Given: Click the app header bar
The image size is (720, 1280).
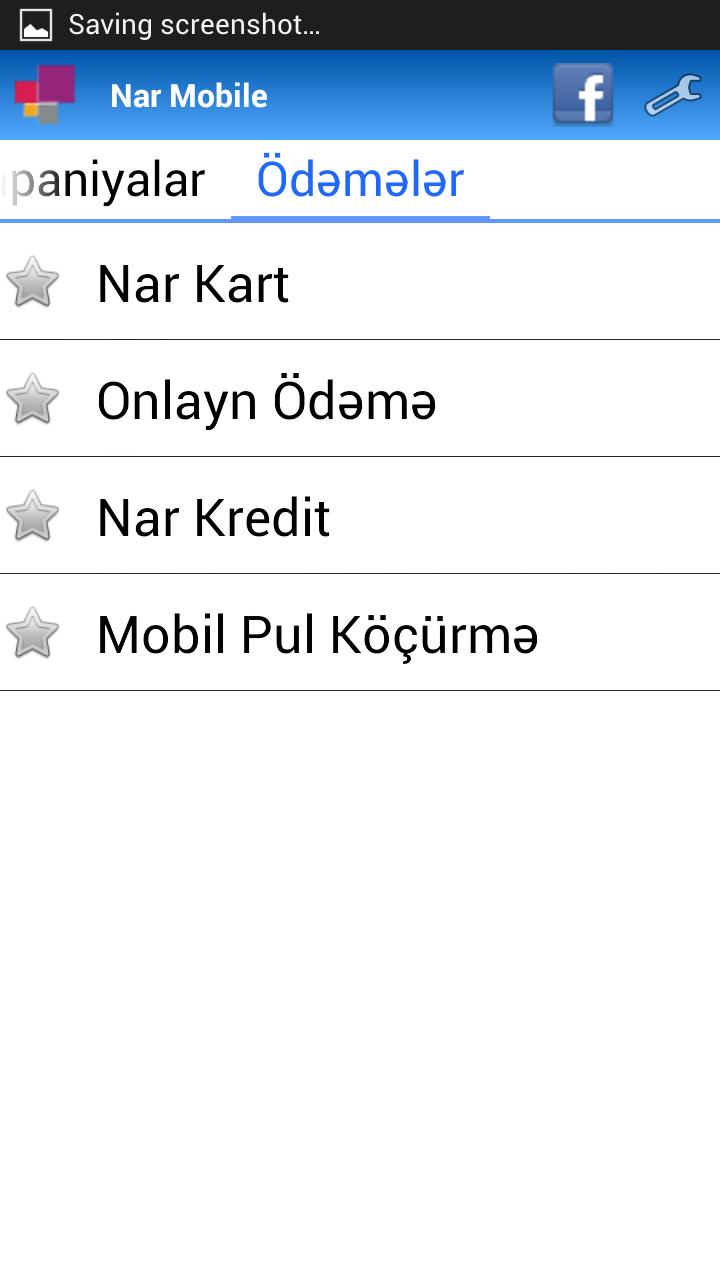Looking at the screenshot, I should point(360,95).
